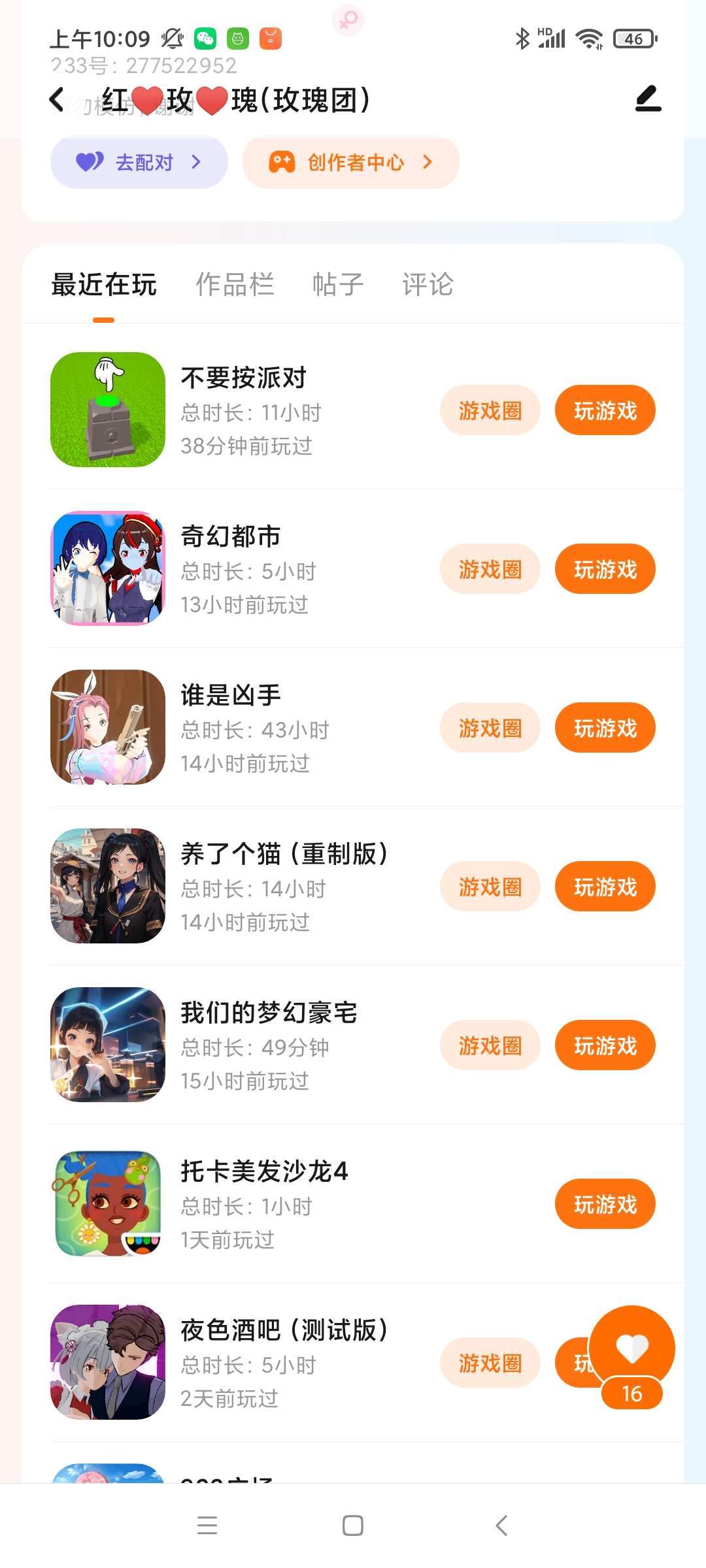706x1568 pixels.
Task: Play the game 不要按派对
Action: [605, 410]
